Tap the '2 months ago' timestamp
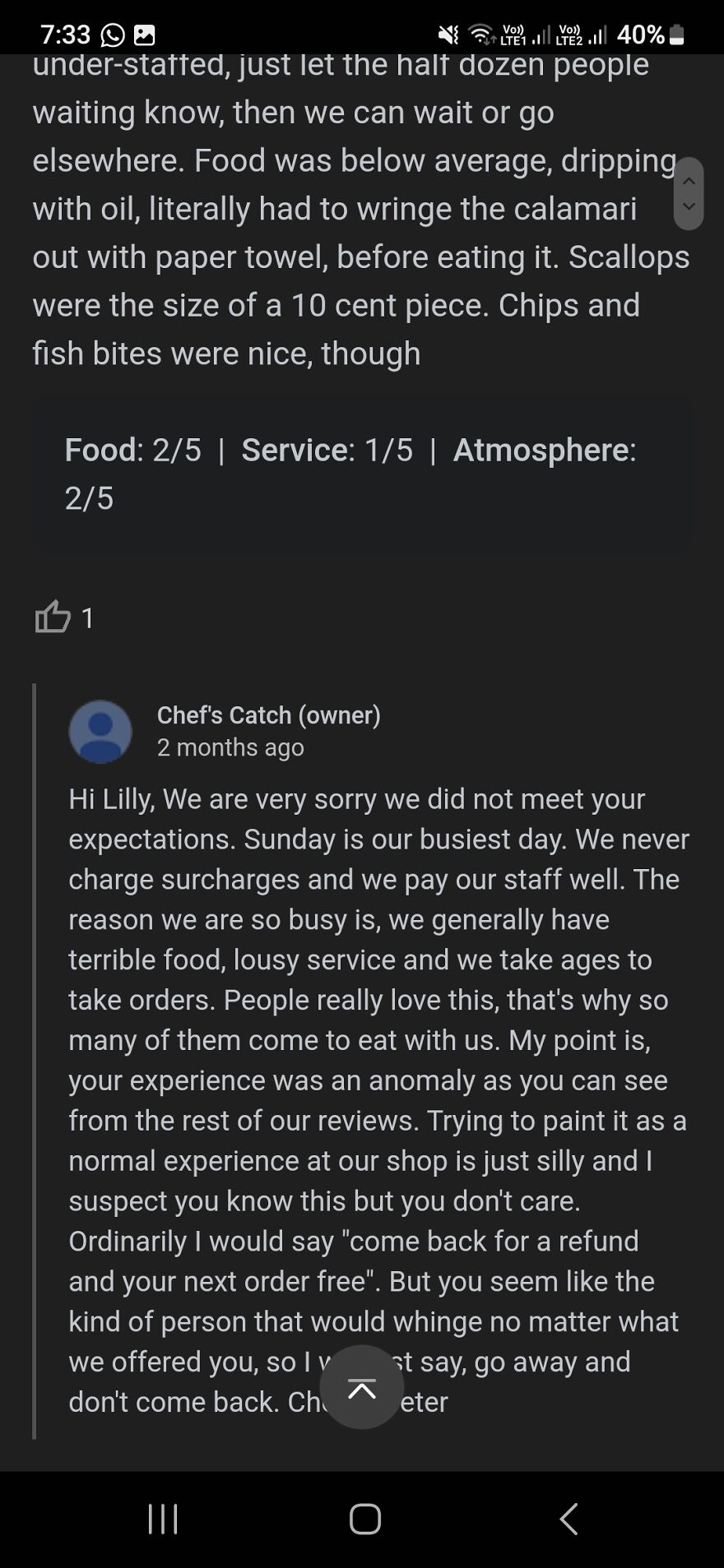The image size is (724, 1568). tap(230, 748)
